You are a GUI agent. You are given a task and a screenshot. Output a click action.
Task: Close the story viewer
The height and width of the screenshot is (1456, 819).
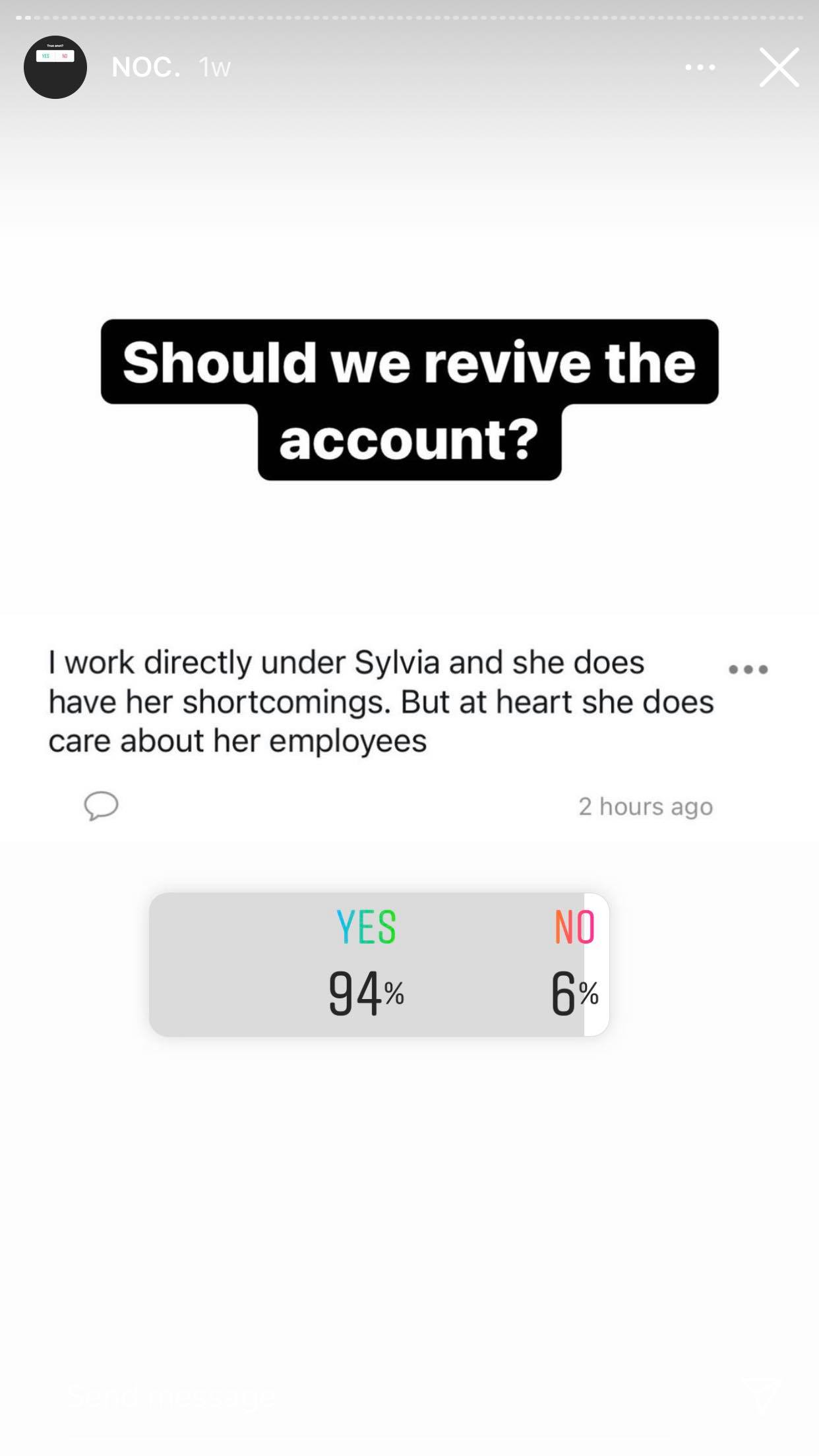[x=779, y=67]
